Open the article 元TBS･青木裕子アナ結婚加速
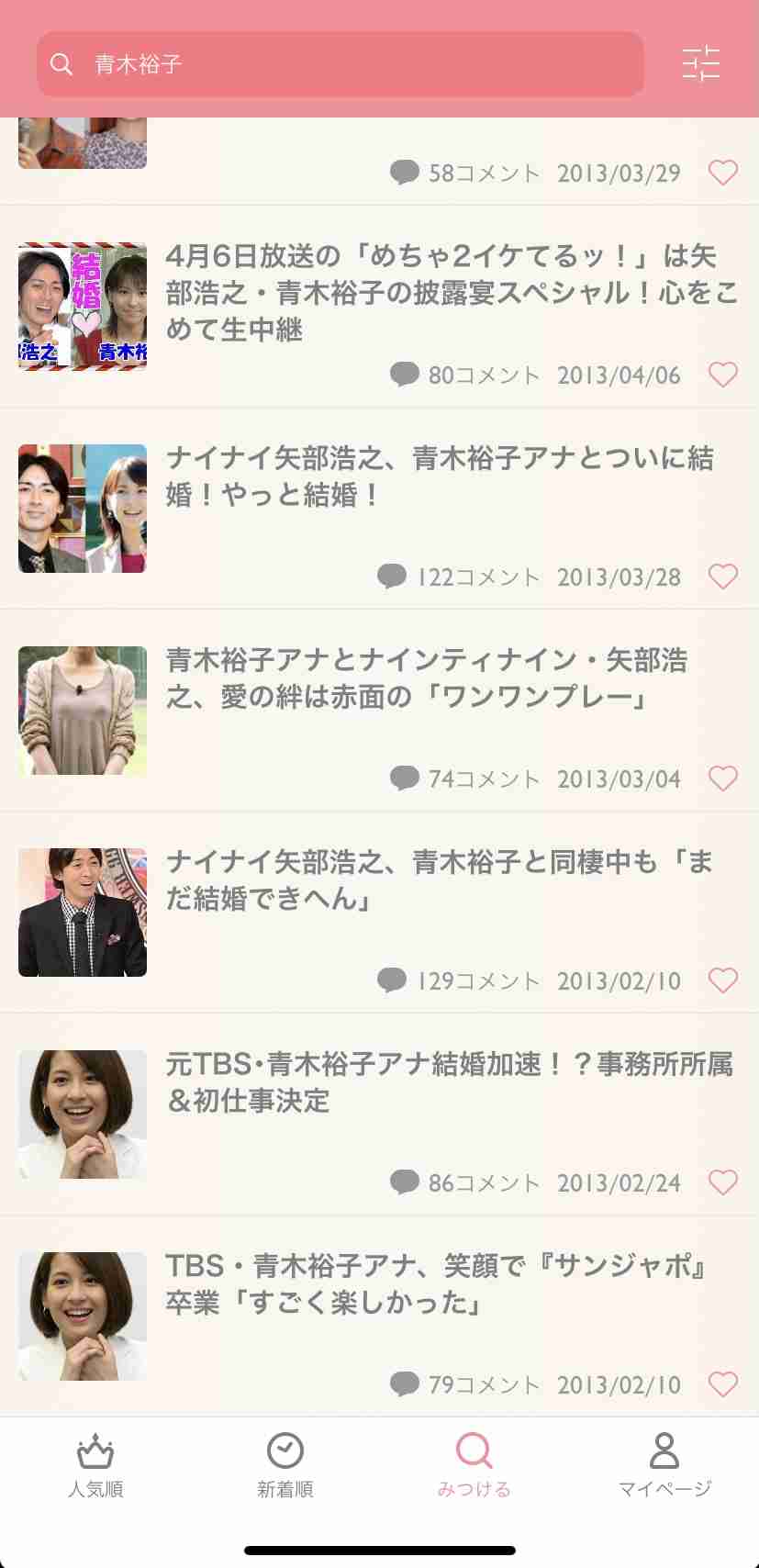Image resolution: width=759 pixels, height=1568 pixels. tap(379, 1114)
